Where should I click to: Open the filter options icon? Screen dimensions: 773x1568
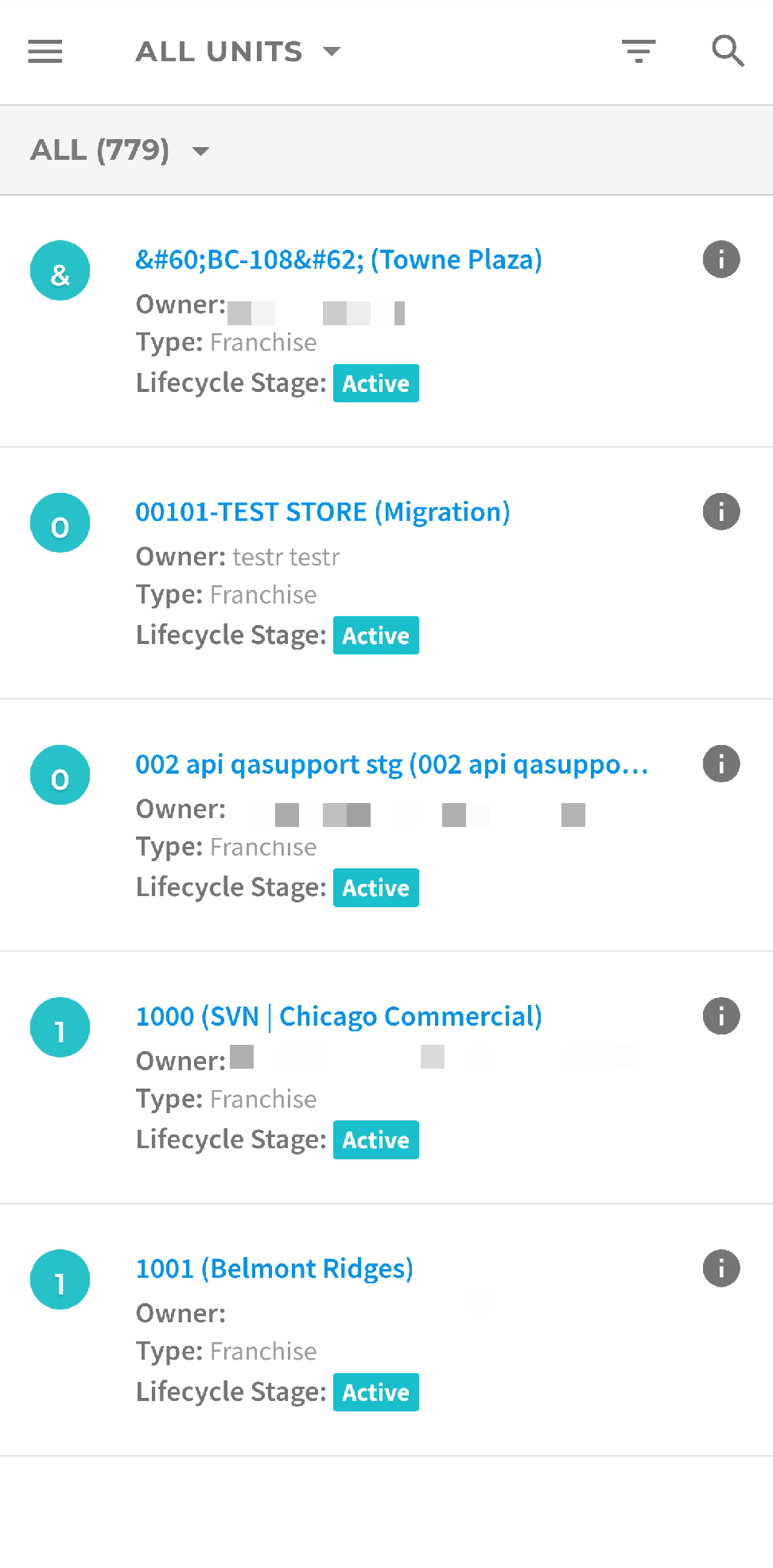(639, 52)
